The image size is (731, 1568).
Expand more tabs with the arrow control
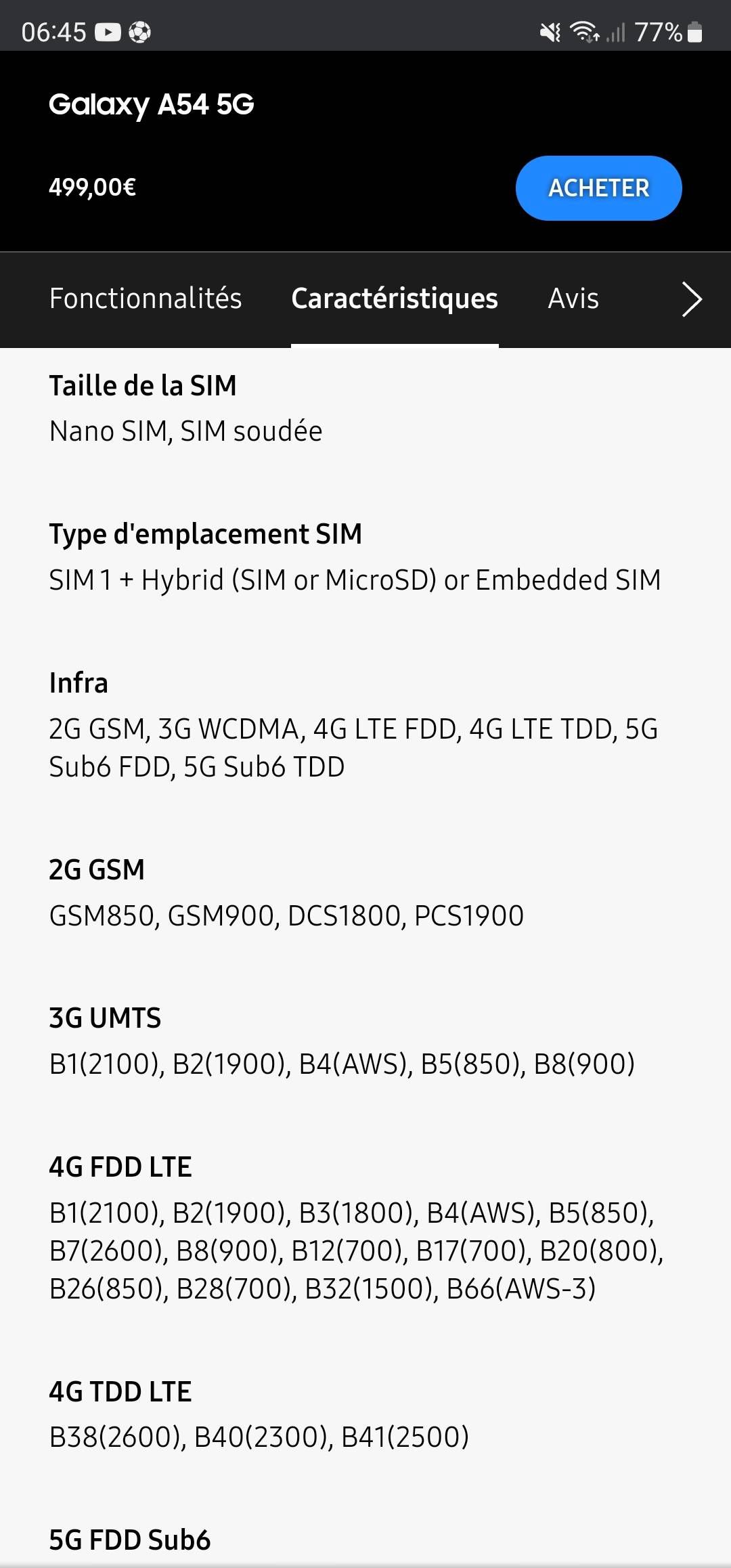pyautogui.click(x=691, y=299)
